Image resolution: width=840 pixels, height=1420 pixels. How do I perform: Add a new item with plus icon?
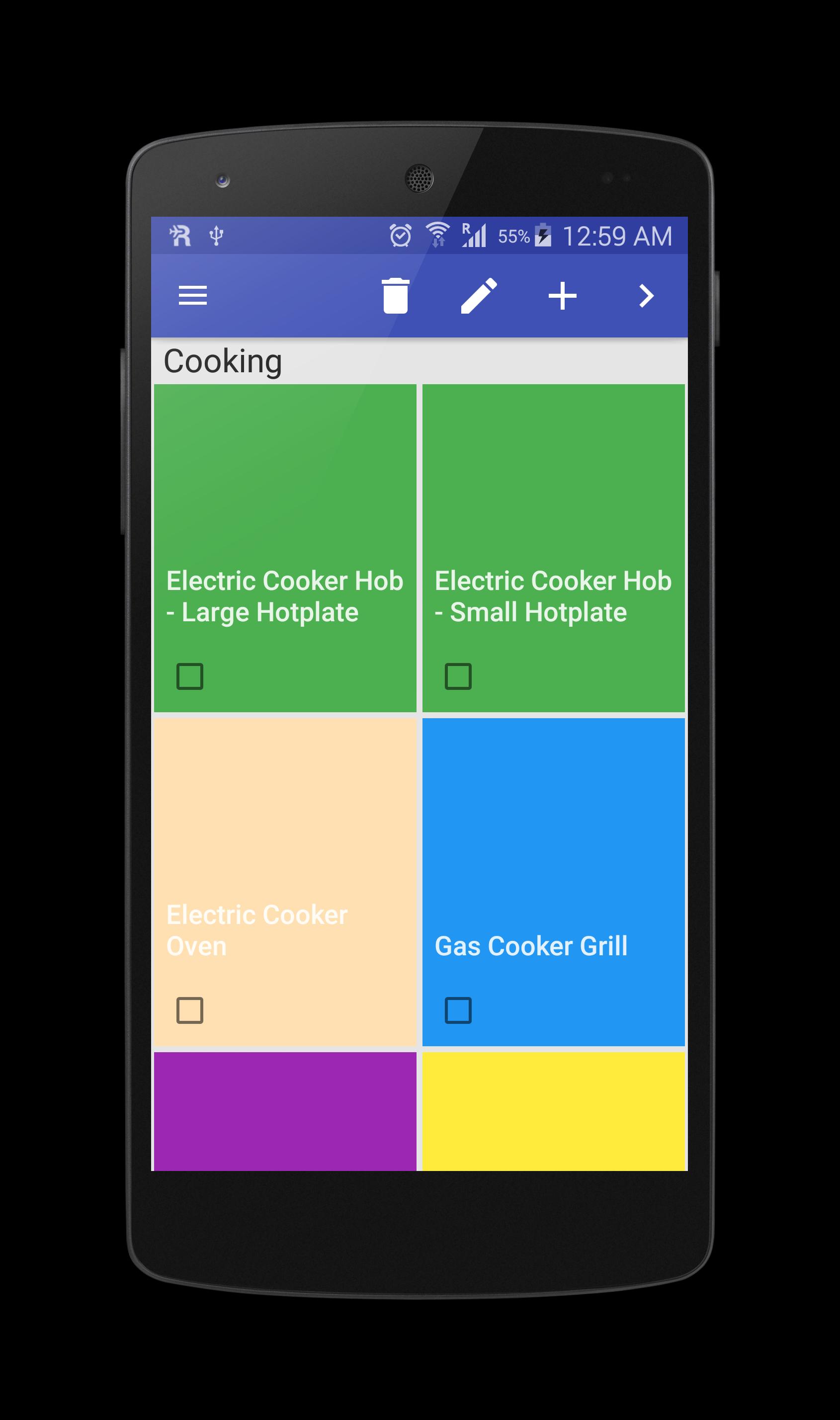pos(562,295)
